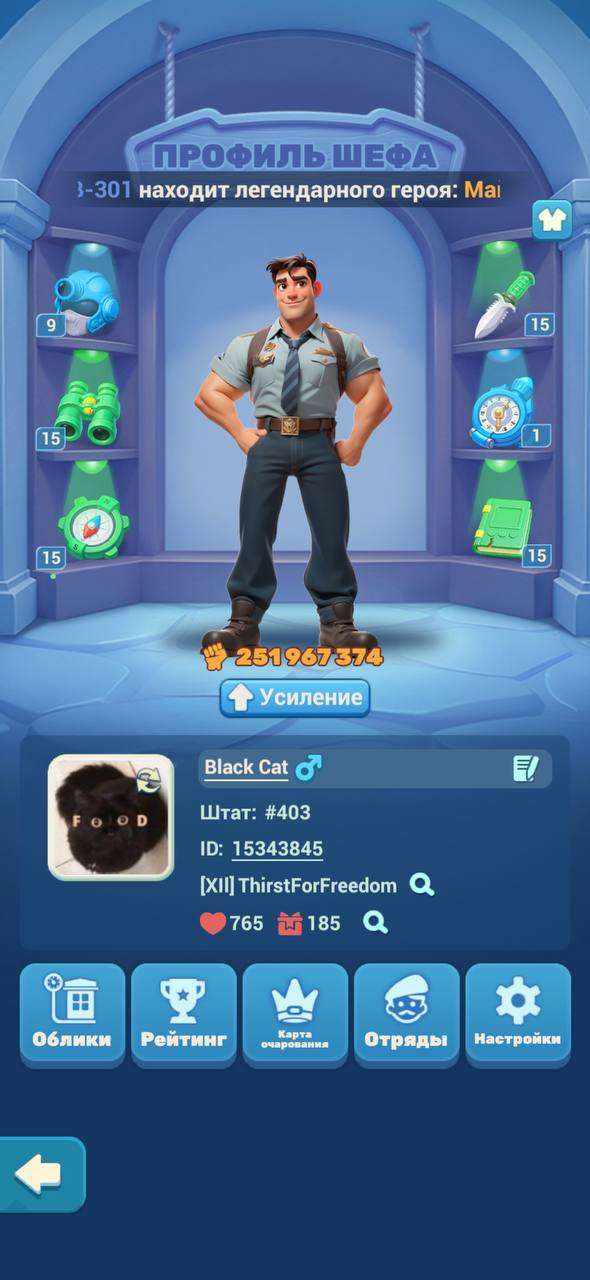Open the outfit shirt icon
The height and width of the screenshot is (1280, 590).
click(x=551, y=219)
